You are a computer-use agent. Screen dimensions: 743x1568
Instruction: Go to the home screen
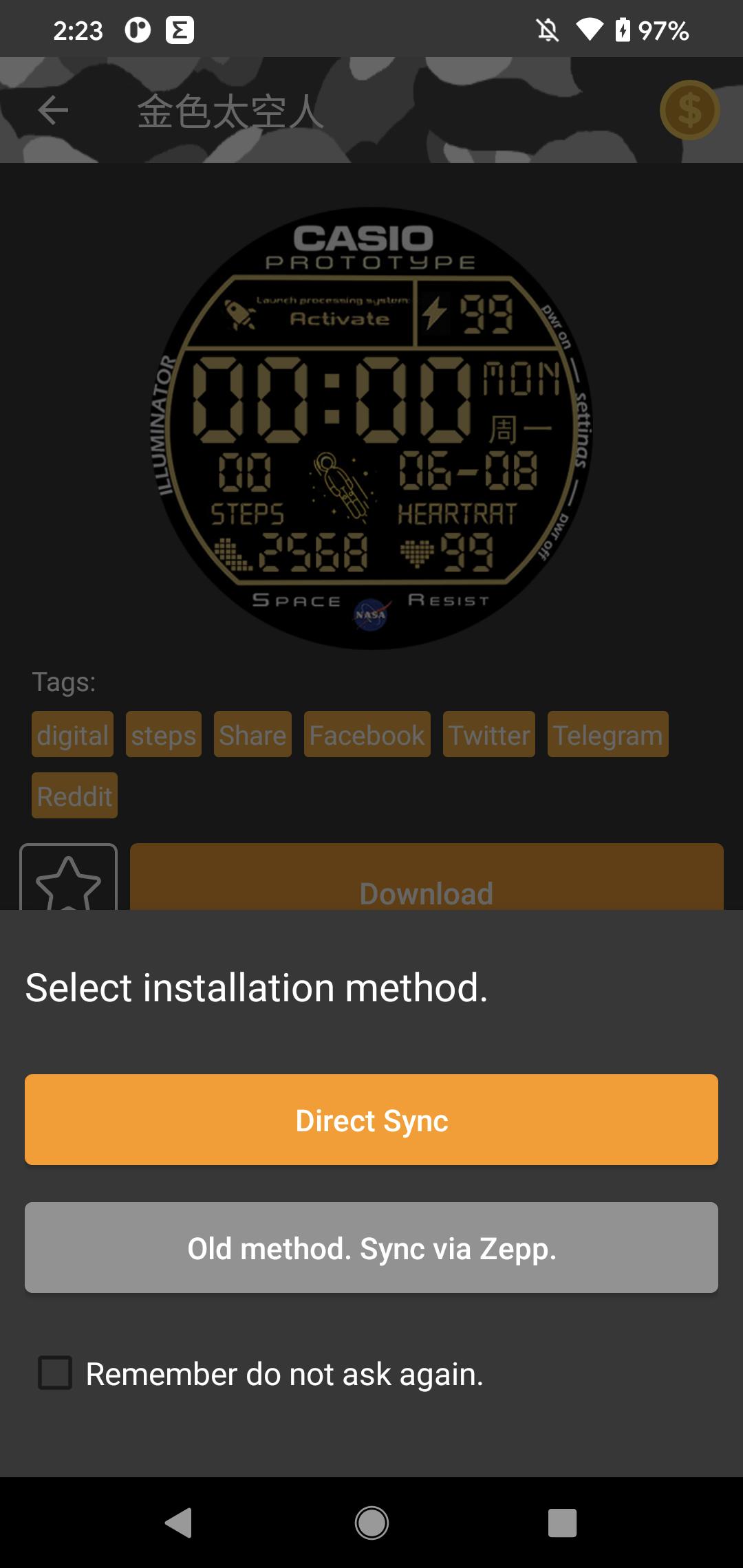[x=371, y=1523]
